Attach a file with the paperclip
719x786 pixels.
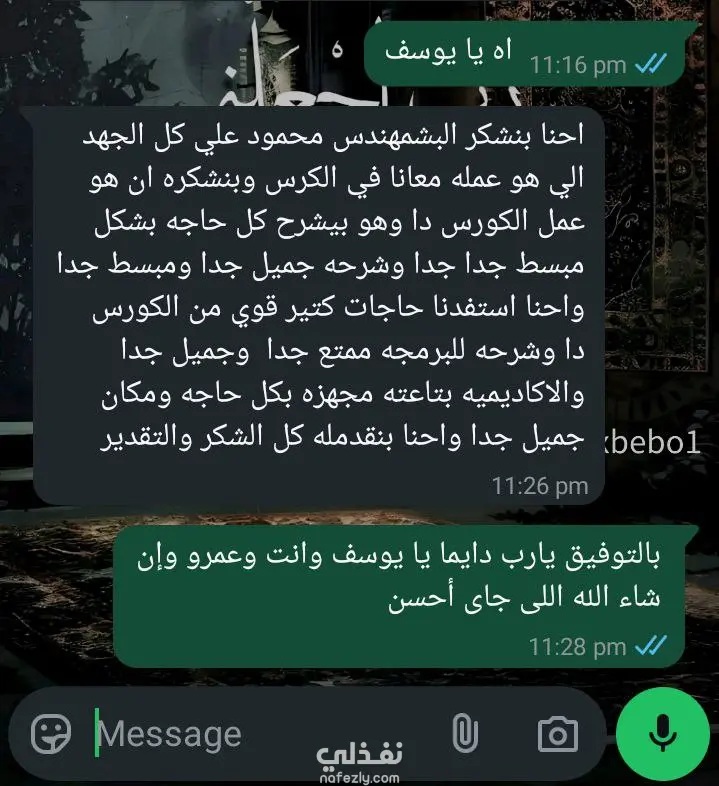462,735
